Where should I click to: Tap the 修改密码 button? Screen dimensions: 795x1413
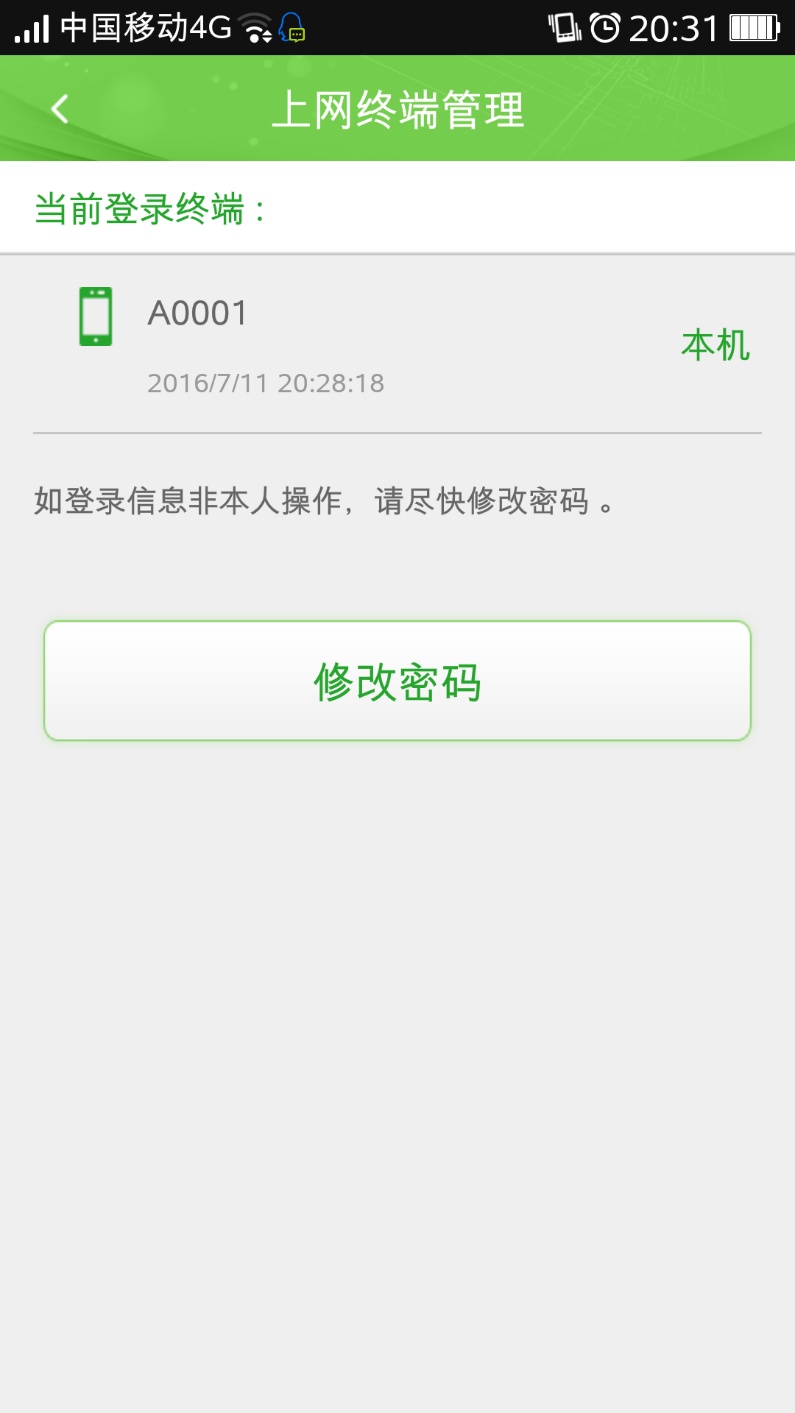397,681
